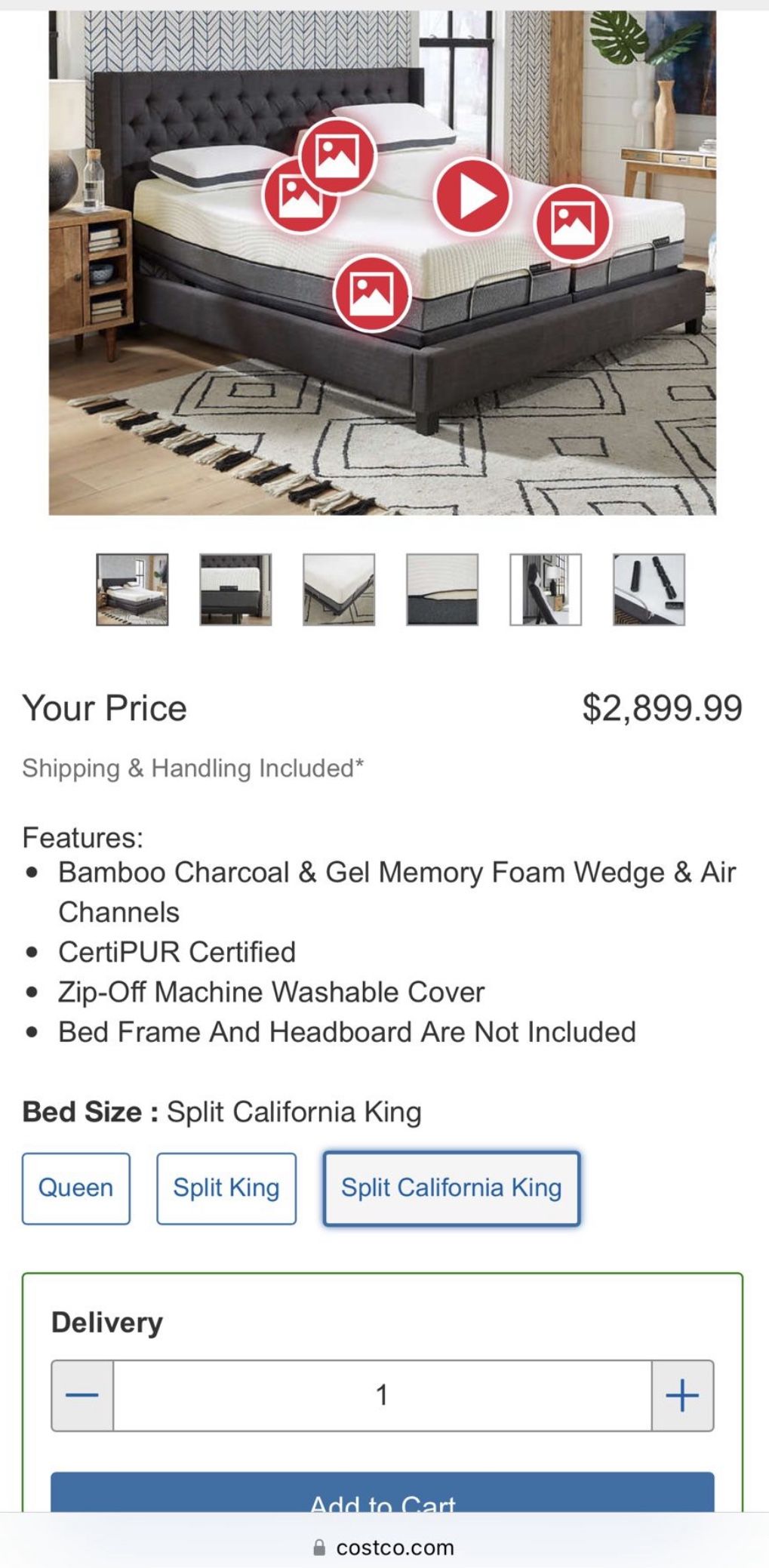Open the fabric close-up thumbnail

tap(441, 591)
